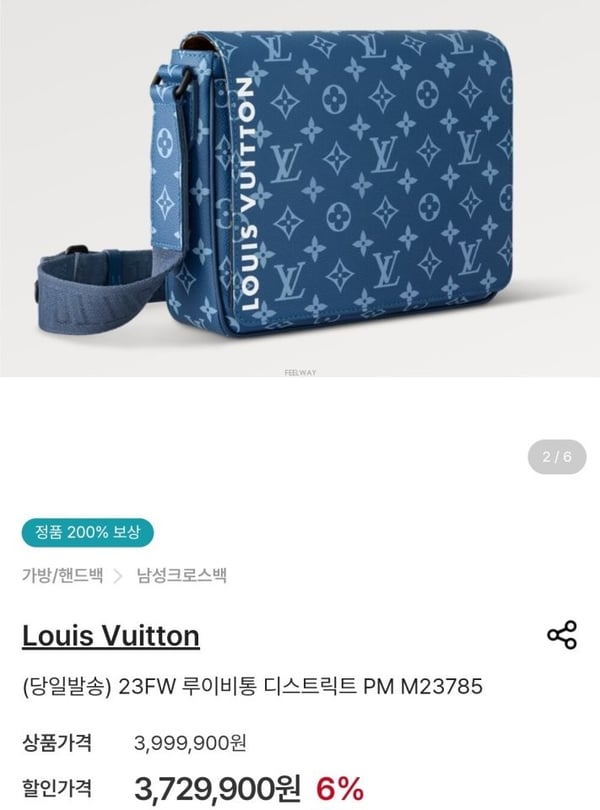Share this product listing
This screenshot has height=810, width=600.
click(562, 635)
